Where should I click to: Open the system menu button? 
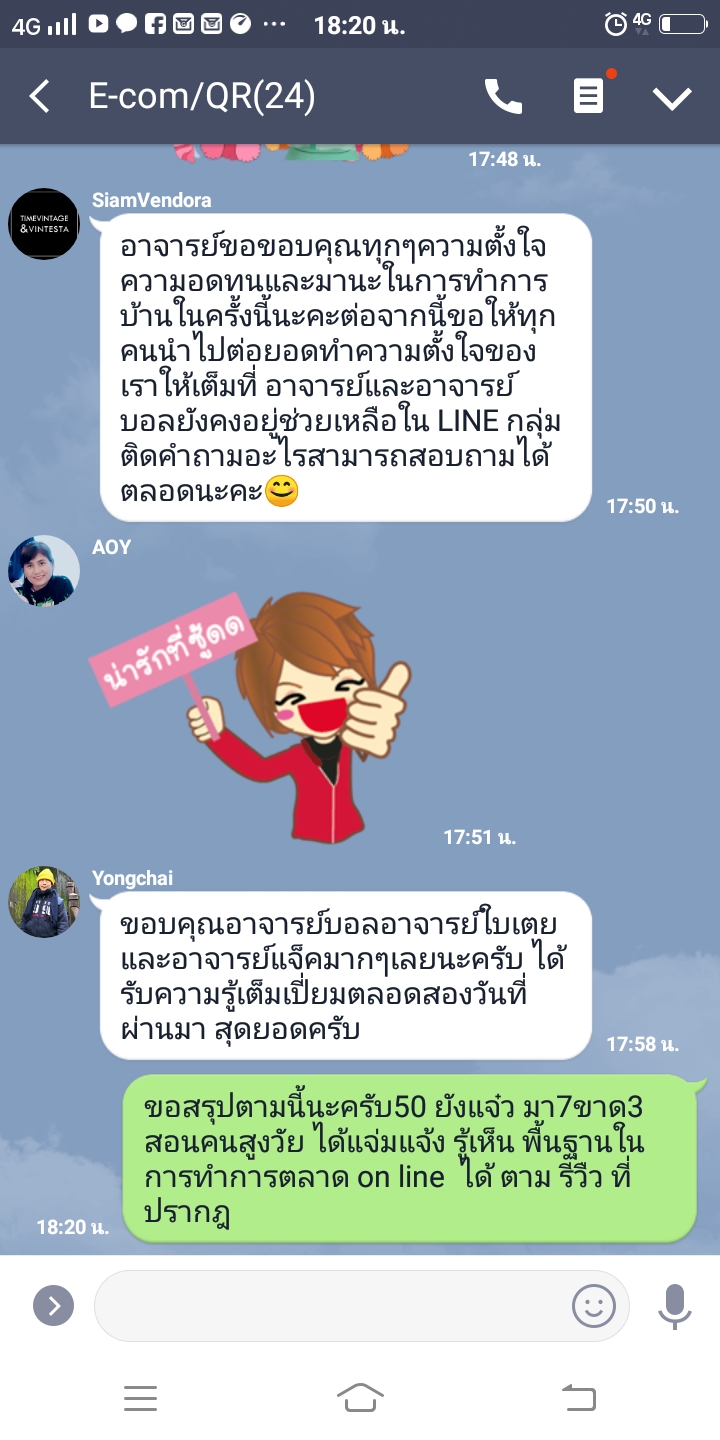(141, 1397)
